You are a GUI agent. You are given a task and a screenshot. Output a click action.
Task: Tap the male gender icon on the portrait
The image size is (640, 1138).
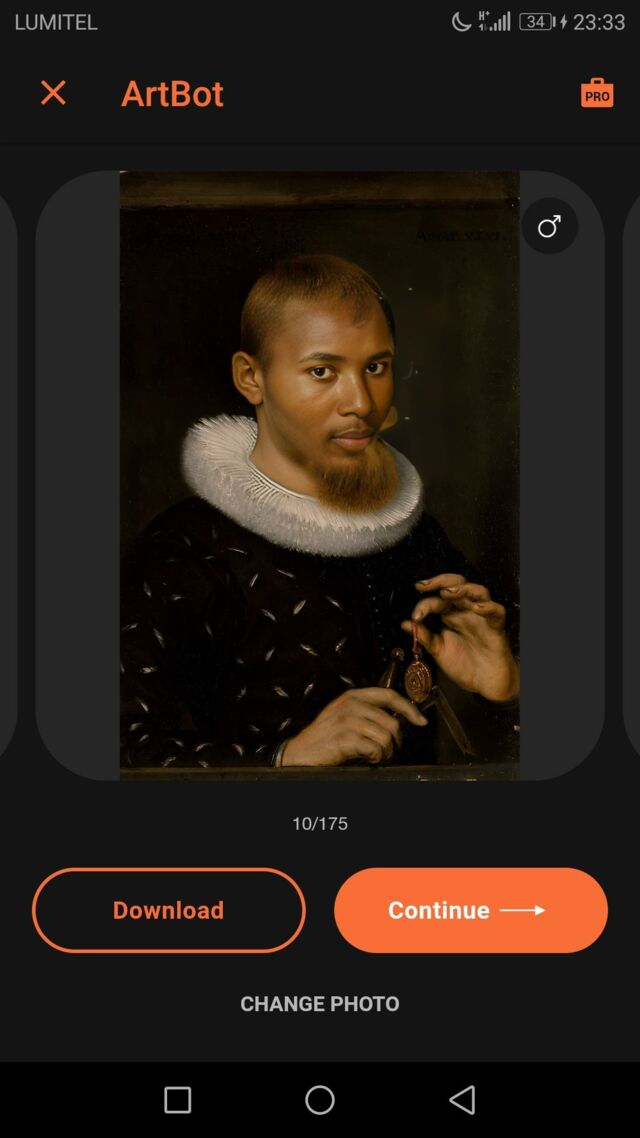pos(549,226)
